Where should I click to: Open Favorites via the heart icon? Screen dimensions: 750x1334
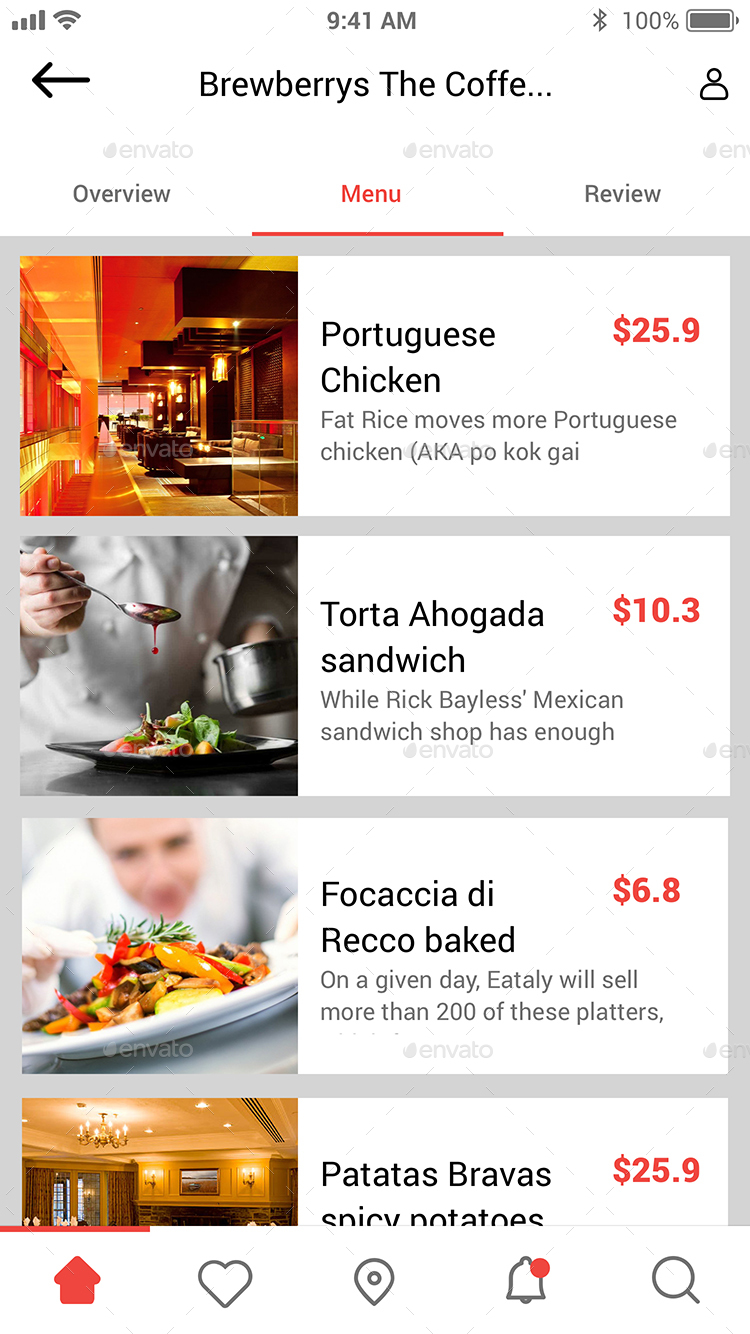(x=225, y=1281)
